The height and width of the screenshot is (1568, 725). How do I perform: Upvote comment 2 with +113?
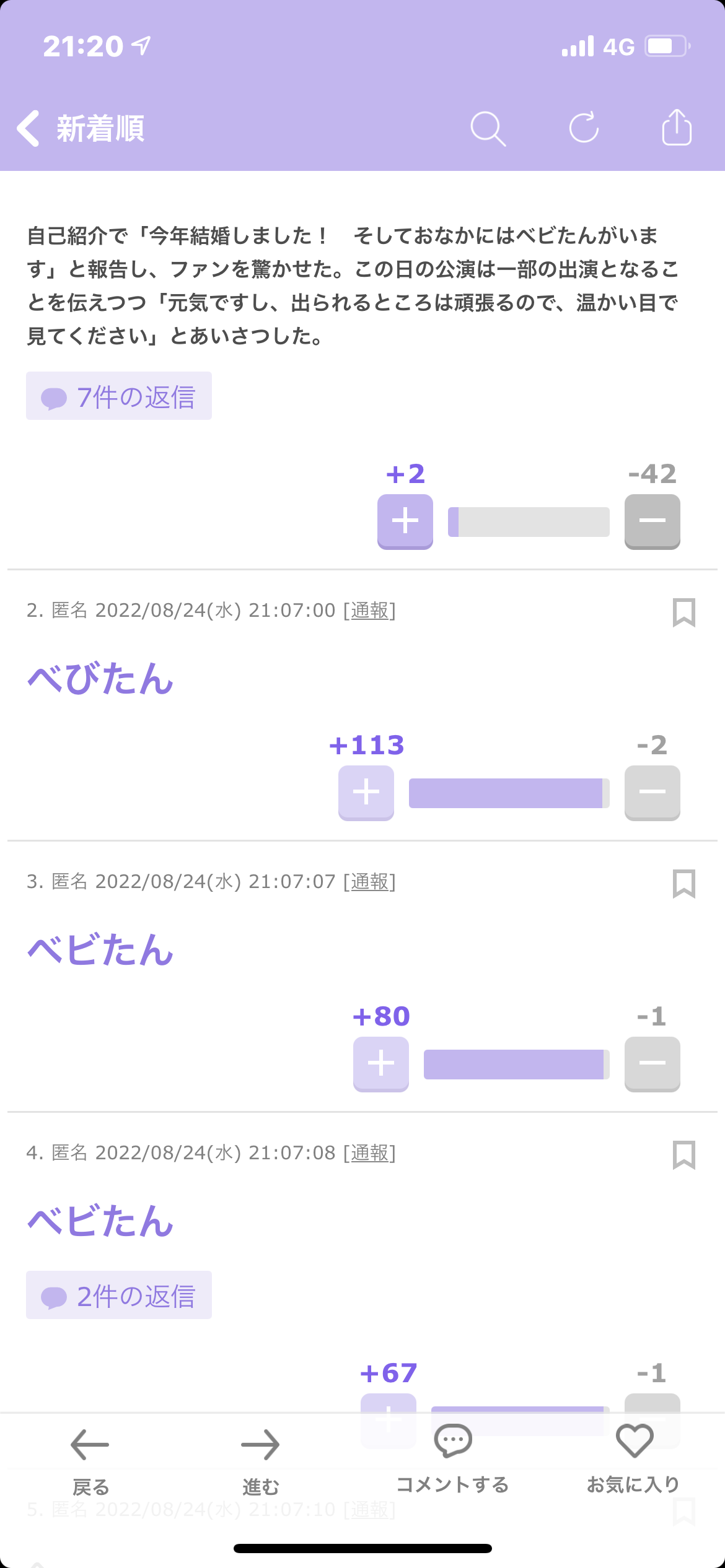366,793
